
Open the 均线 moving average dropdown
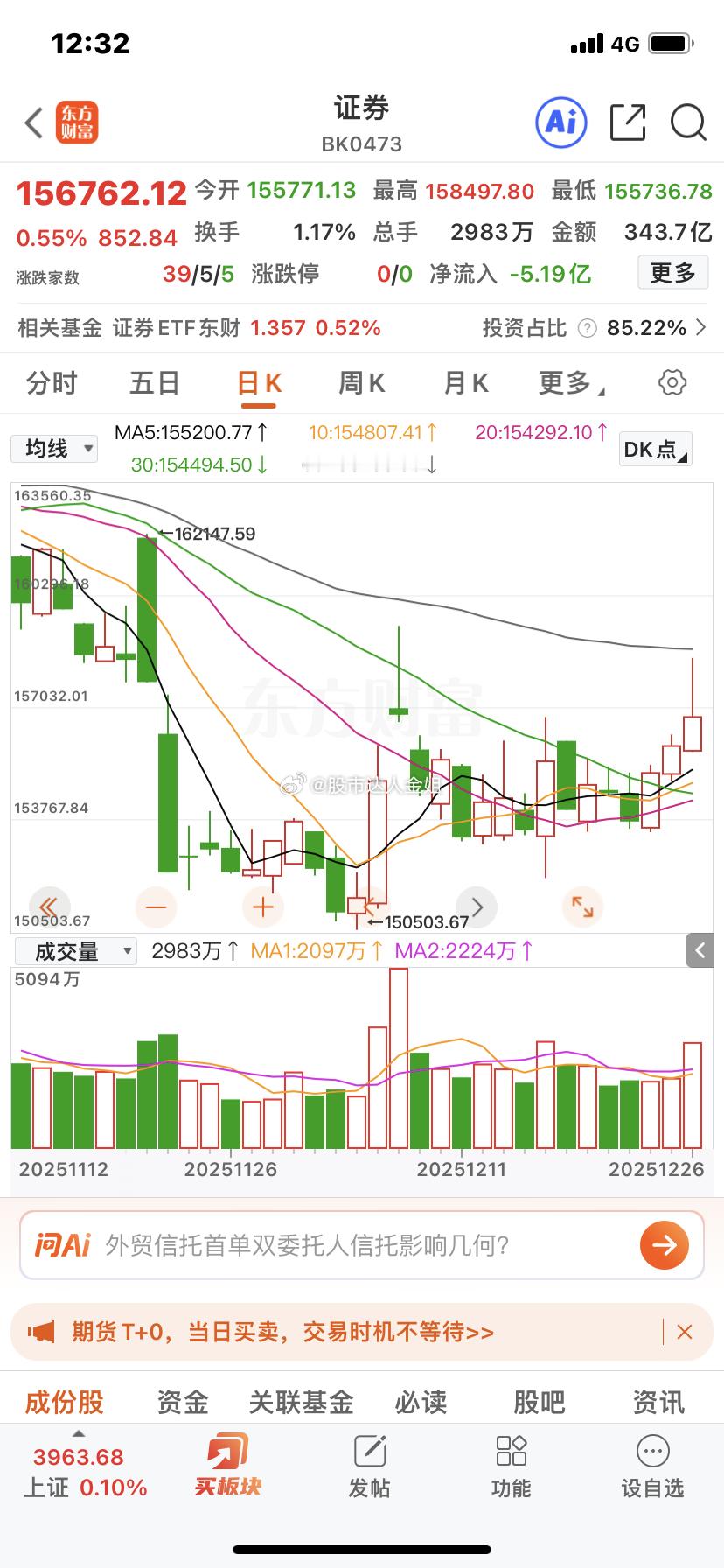[53, 448]
